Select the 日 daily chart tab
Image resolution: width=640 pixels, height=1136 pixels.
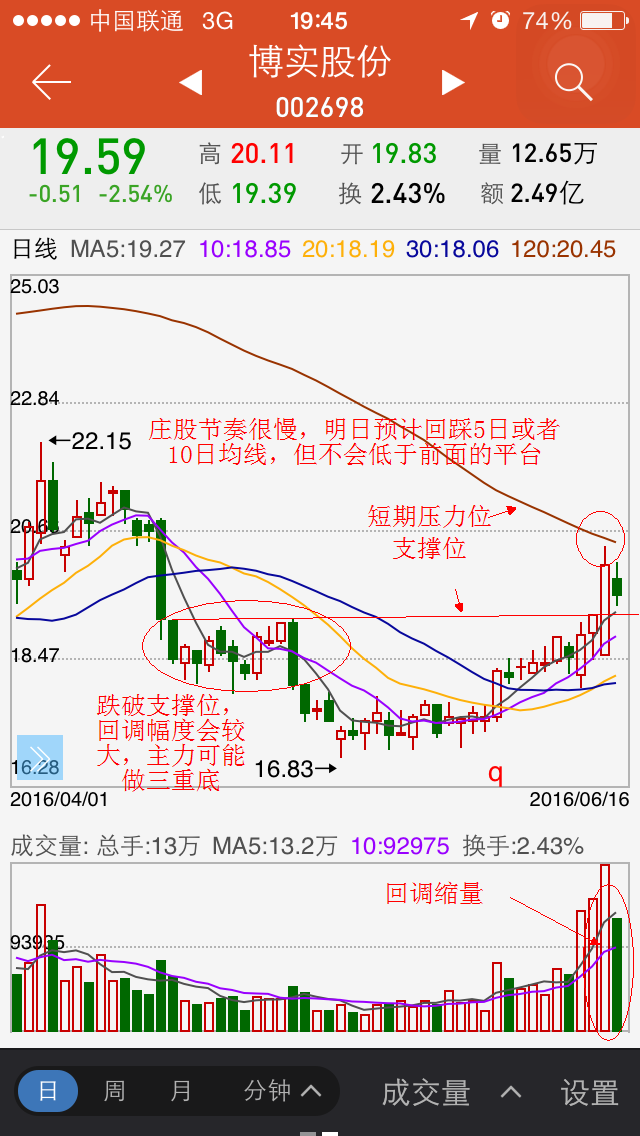[48, 1090]
